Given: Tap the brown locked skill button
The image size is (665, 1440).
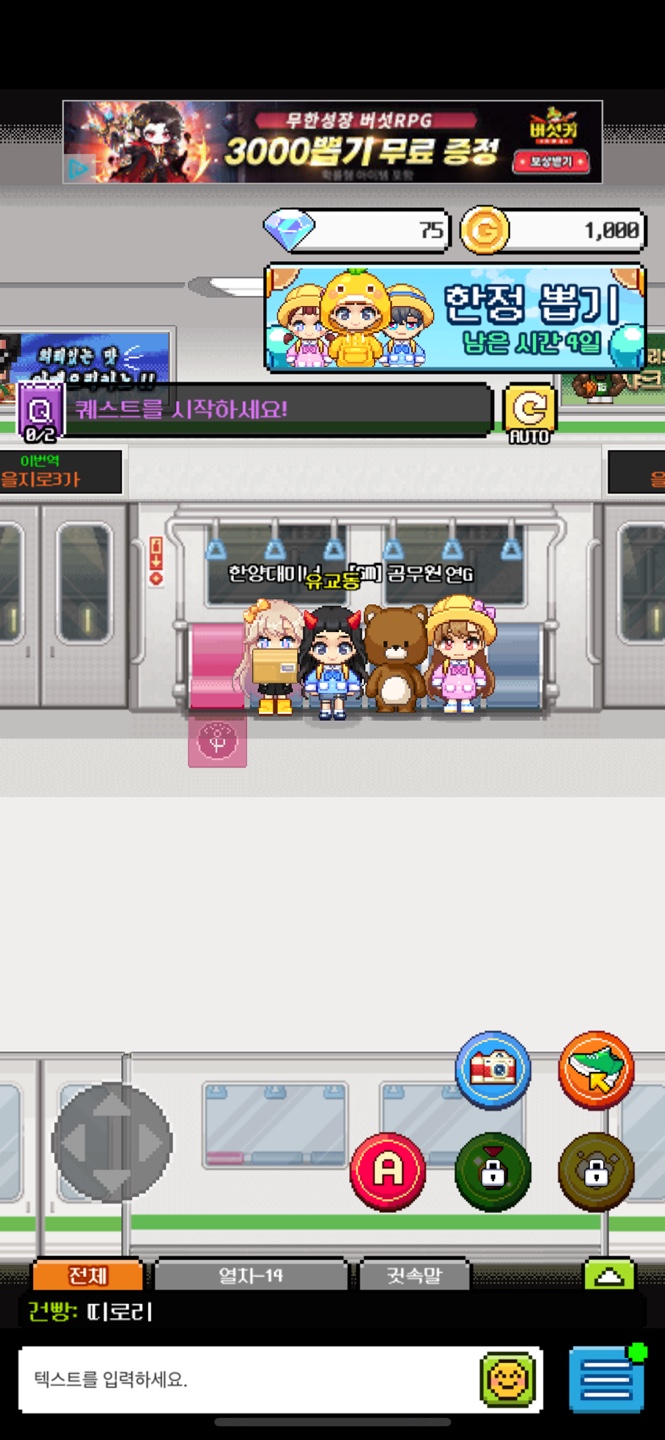Looking at the screenshot, I should [596, 1171].
